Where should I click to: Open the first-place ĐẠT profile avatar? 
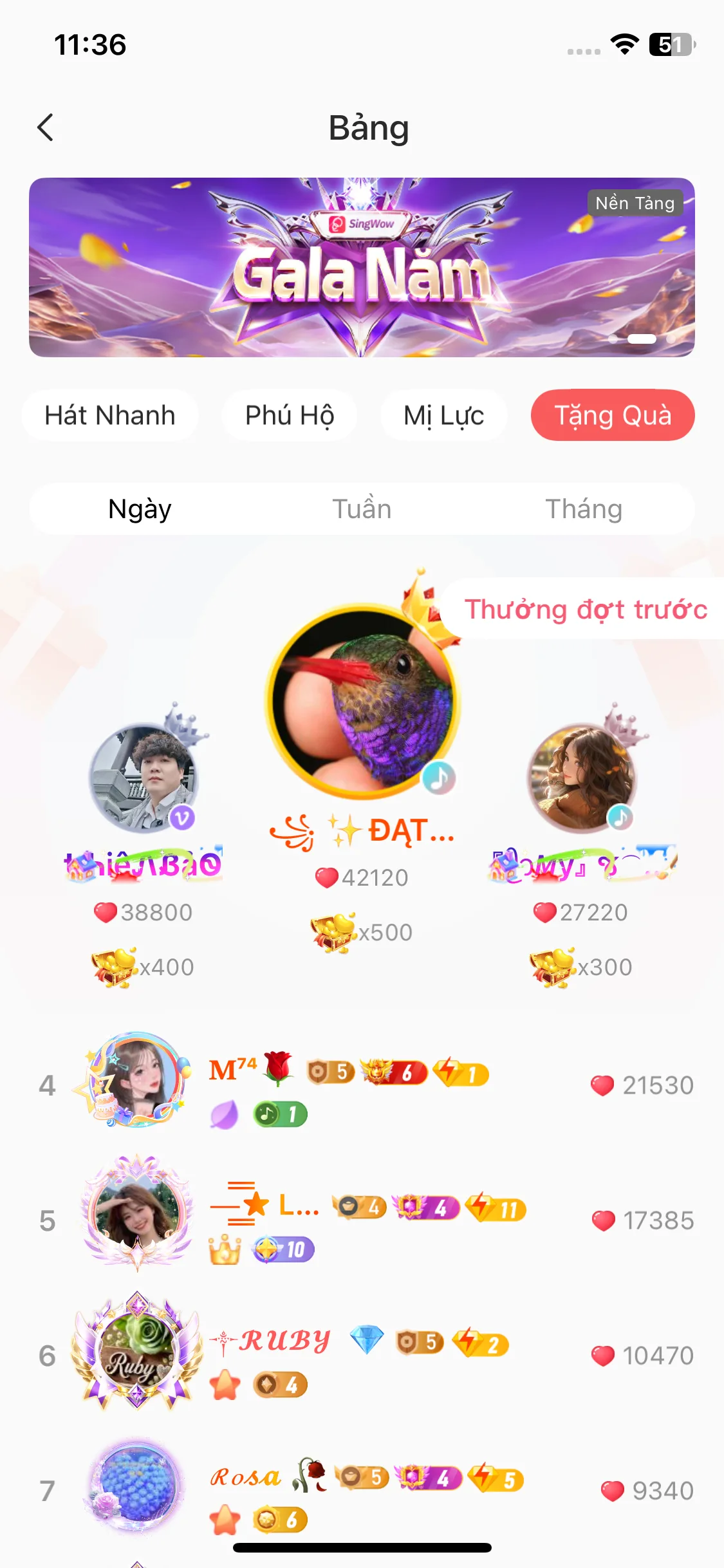tap(362, 702)
